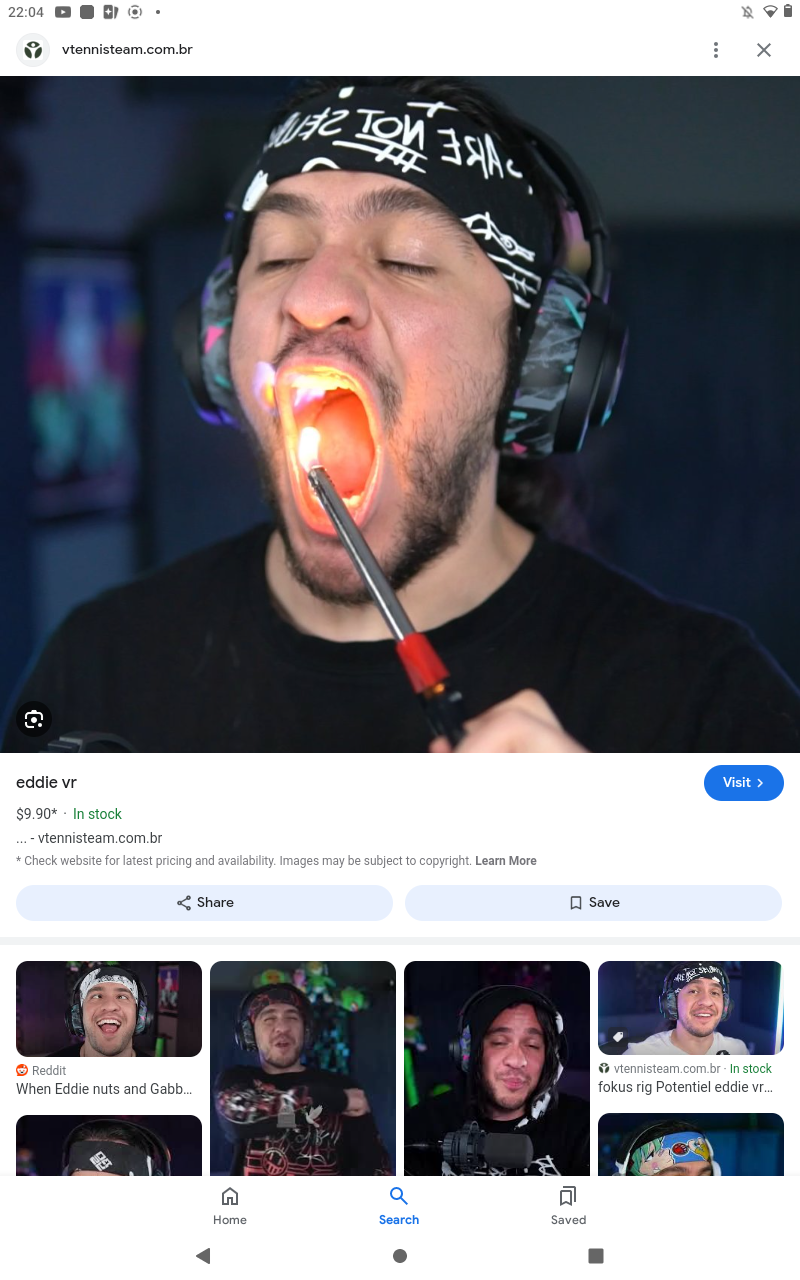Switch to the Home tab
This screenshot has width=800, height=1280.
(x=230, y=1205)
